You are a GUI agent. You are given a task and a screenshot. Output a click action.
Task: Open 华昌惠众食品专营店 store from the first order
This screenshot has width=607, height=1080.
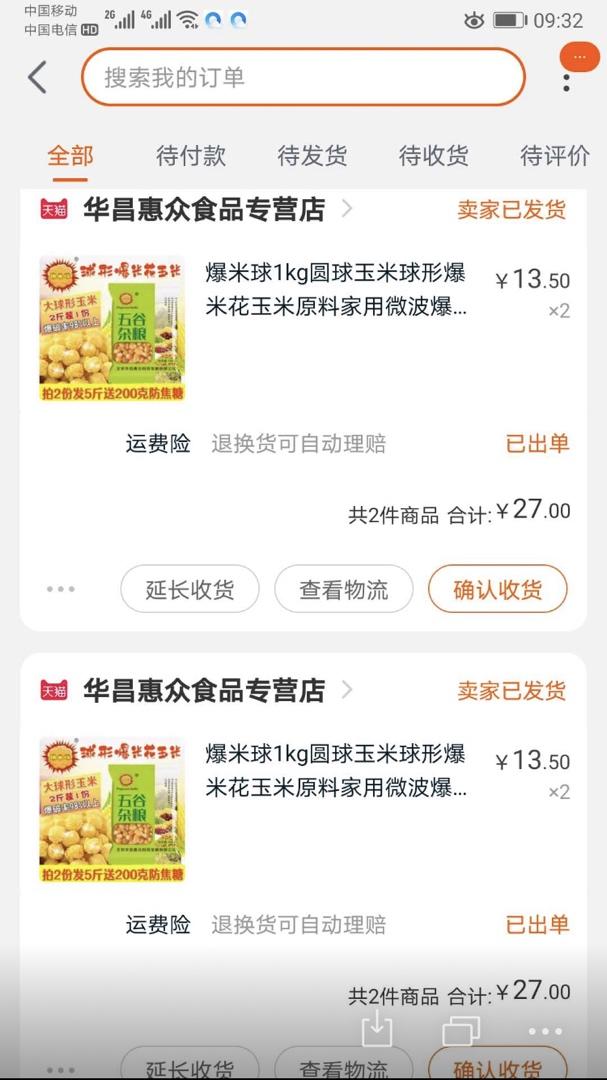[x=204, y=209]
